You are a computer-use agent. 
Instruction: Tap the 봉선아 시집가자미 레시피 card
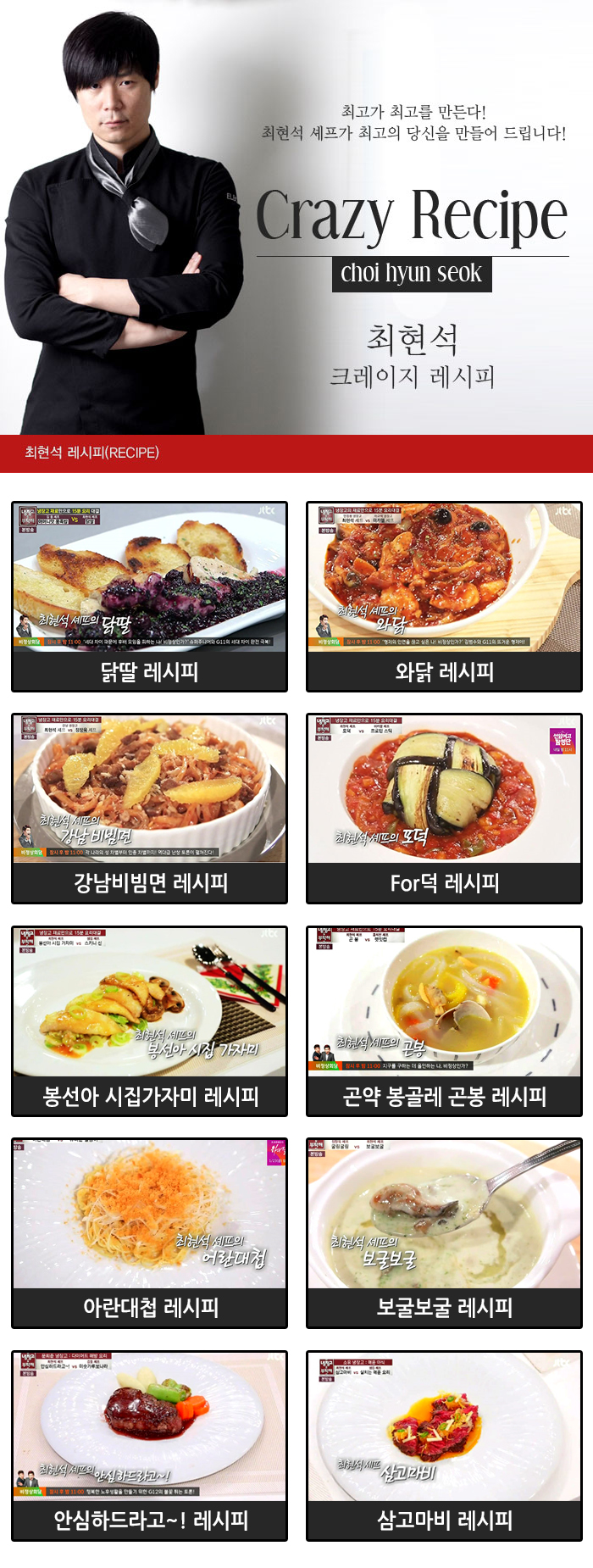pos(149,1020)
